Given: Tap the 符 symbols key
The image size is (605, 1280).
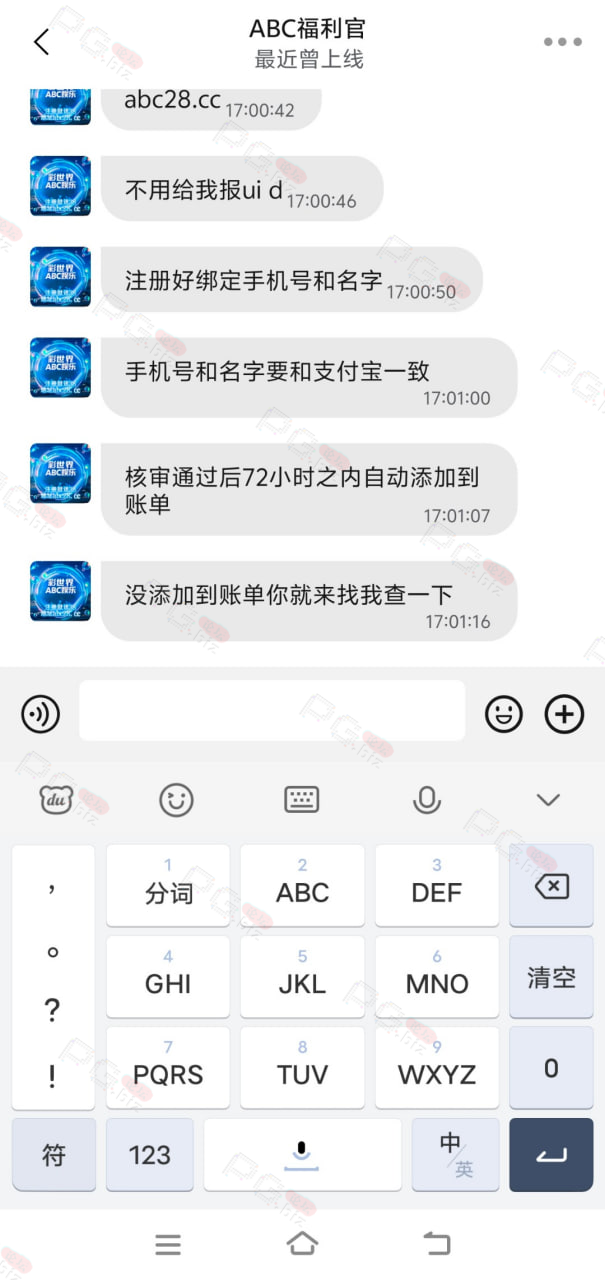Looking at the screenshot, I should pos(54,1155).
